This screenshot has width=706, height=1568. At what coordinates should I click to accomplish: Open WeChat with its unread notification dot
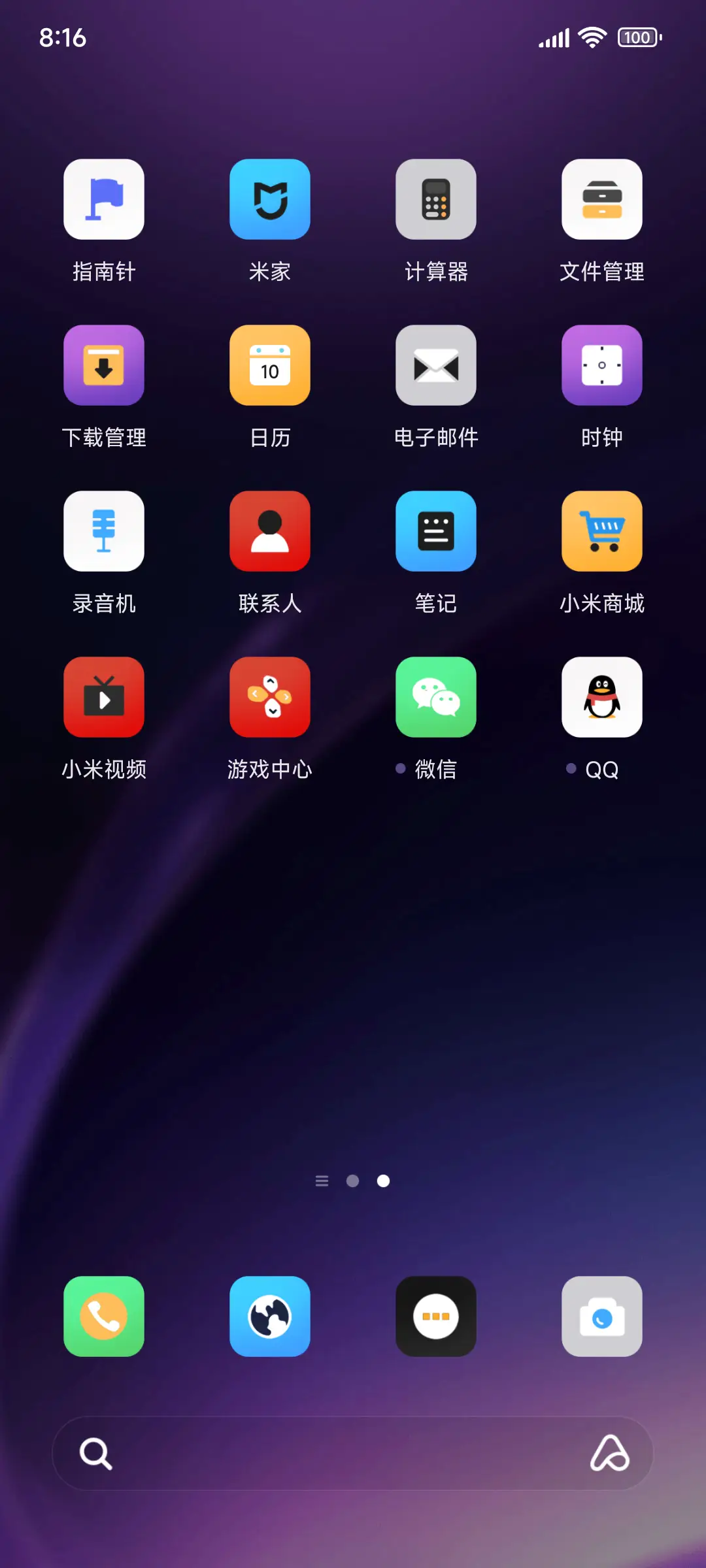click(436, 697)
